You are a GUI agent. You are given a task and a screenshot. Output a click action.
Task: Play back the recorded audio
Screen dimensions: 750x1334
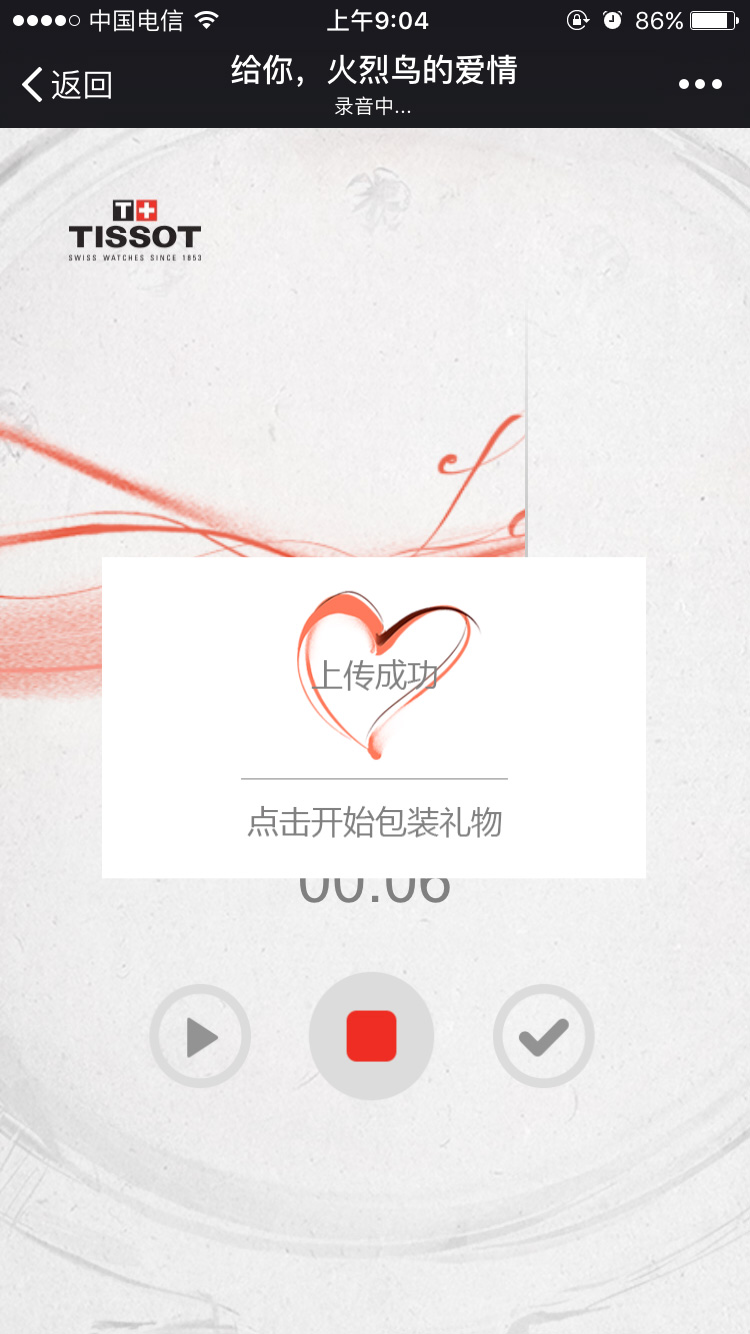pos(200,1037)
